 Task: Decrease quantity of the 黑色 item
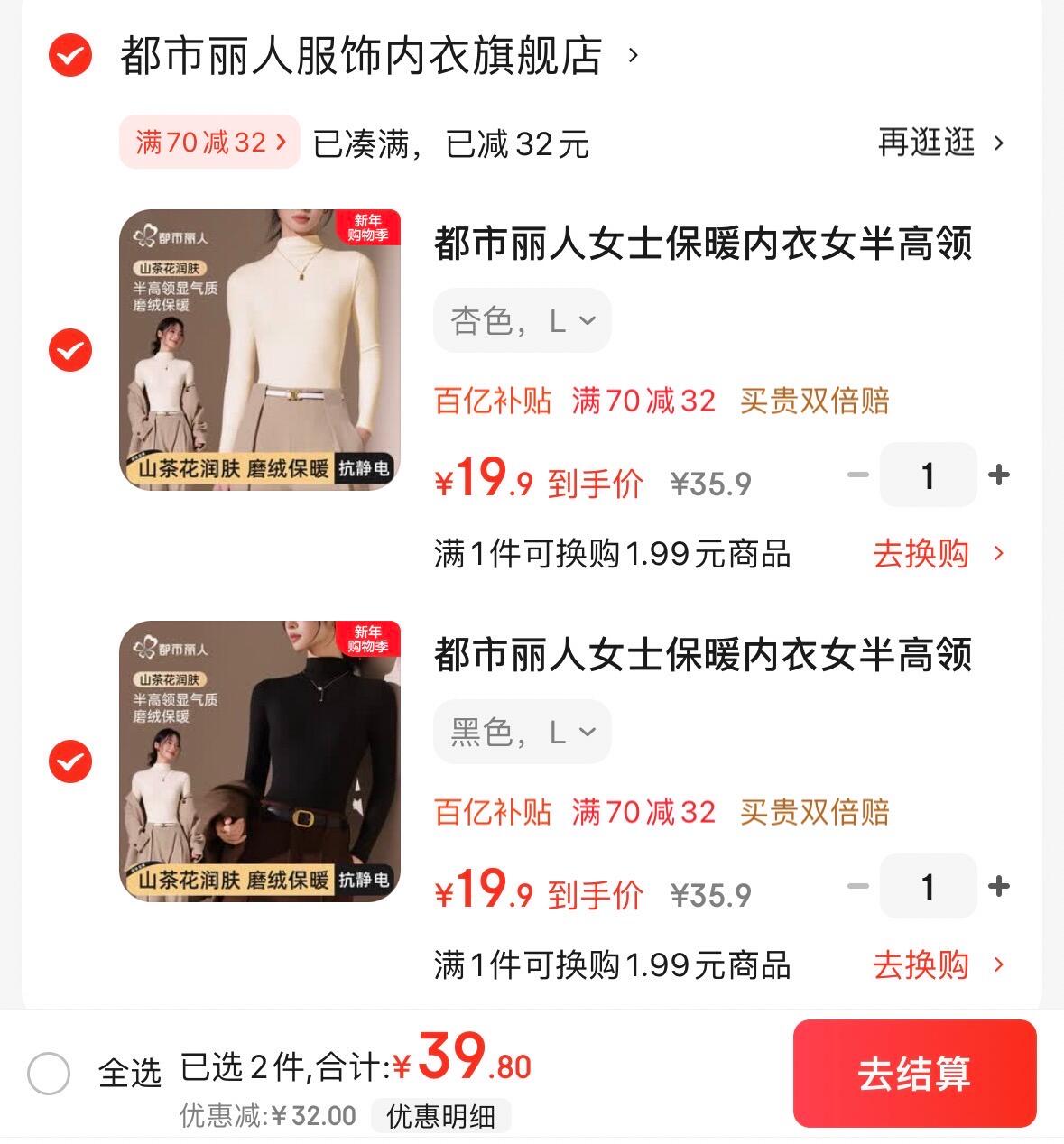[857, 886]
